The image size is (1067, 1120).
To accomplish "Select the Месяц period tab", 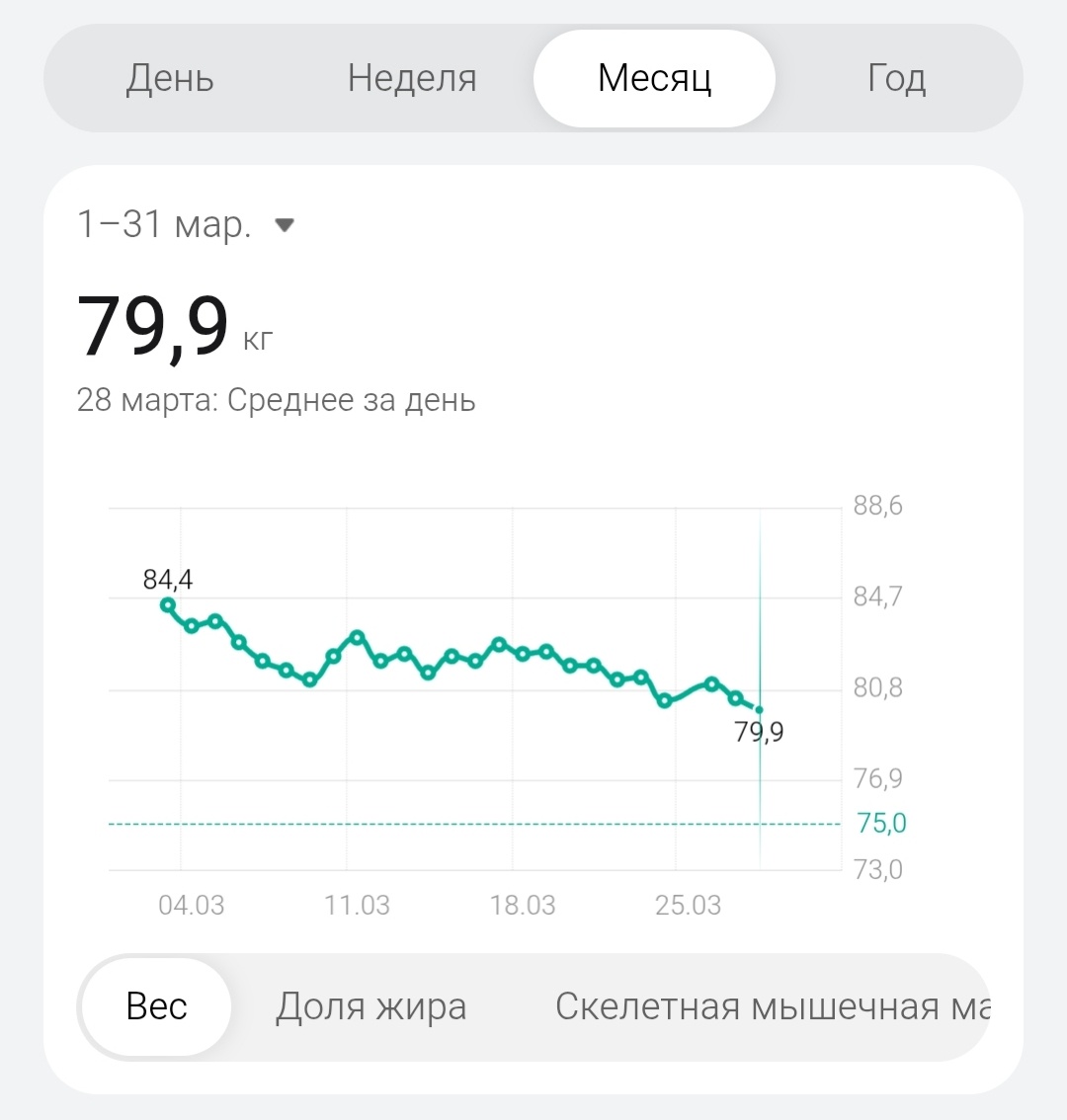I will 654,78.
